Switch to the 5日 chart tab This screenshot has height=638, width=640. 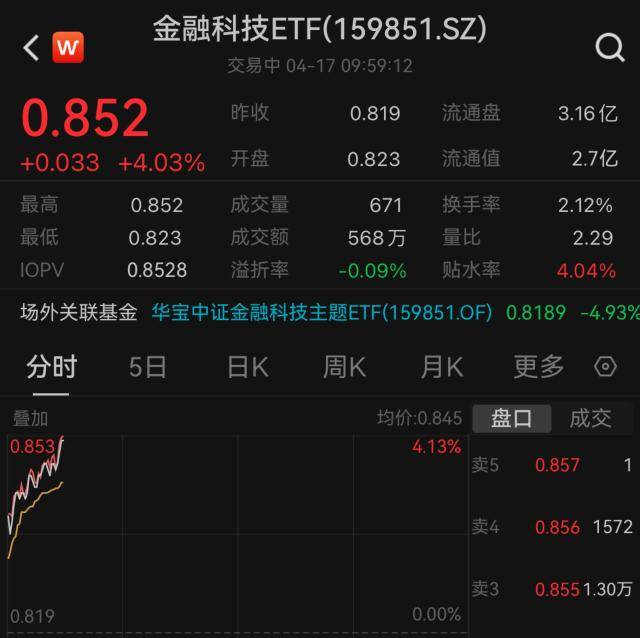[148, 367]
